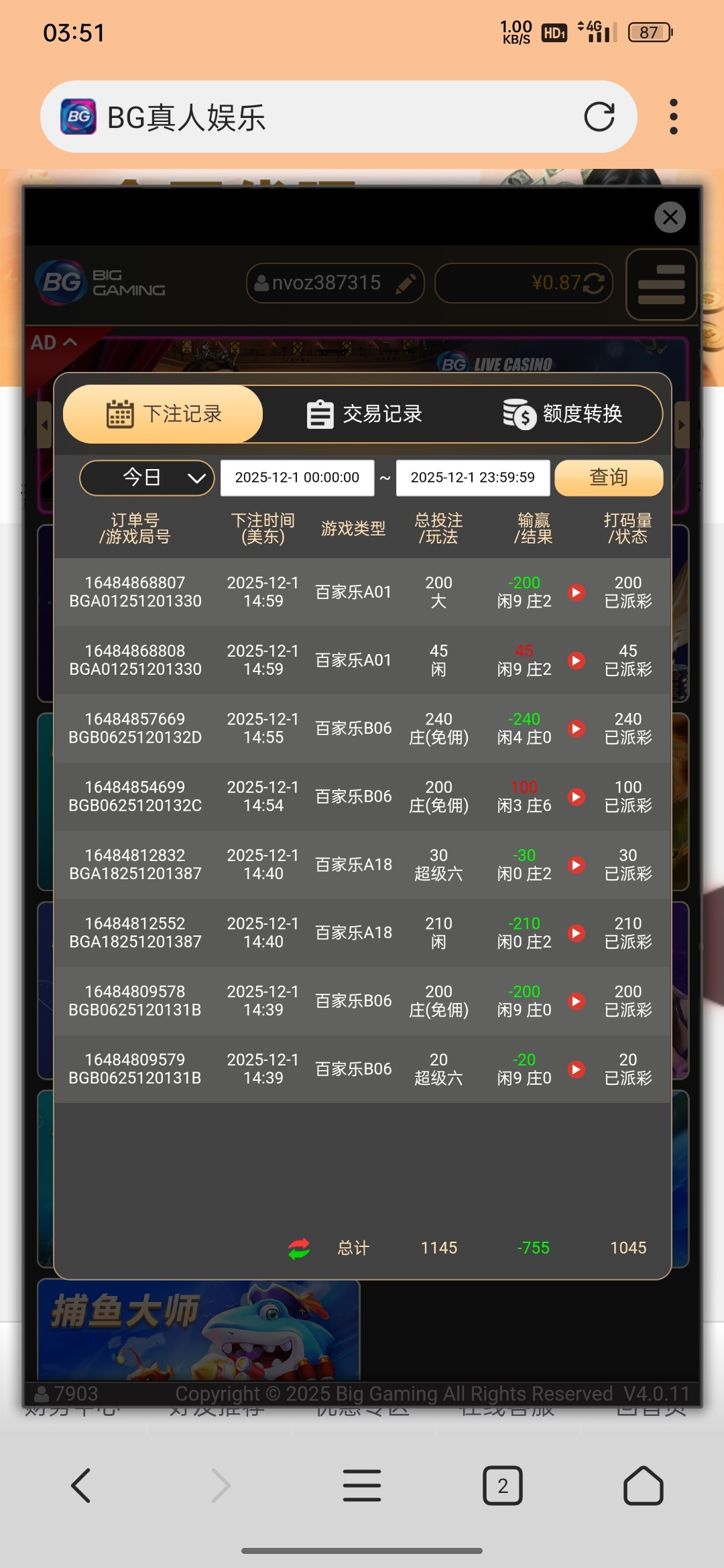Play replay for order 16484854699
The width and height of the screenshot is (724, 1568).
(576, 797)
